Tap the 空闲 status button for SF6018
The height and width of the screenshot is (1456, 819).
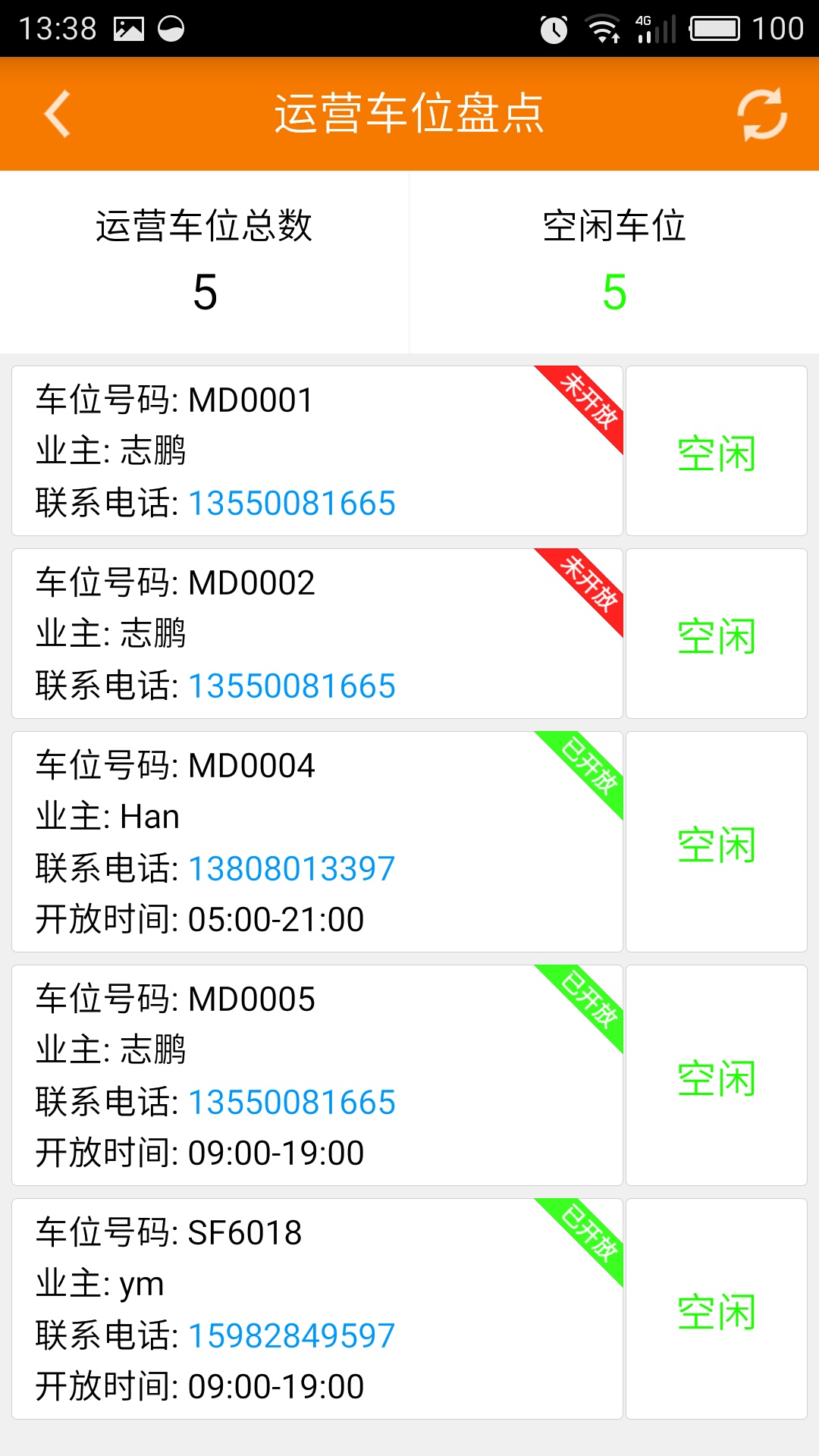tap(717, 1310)
